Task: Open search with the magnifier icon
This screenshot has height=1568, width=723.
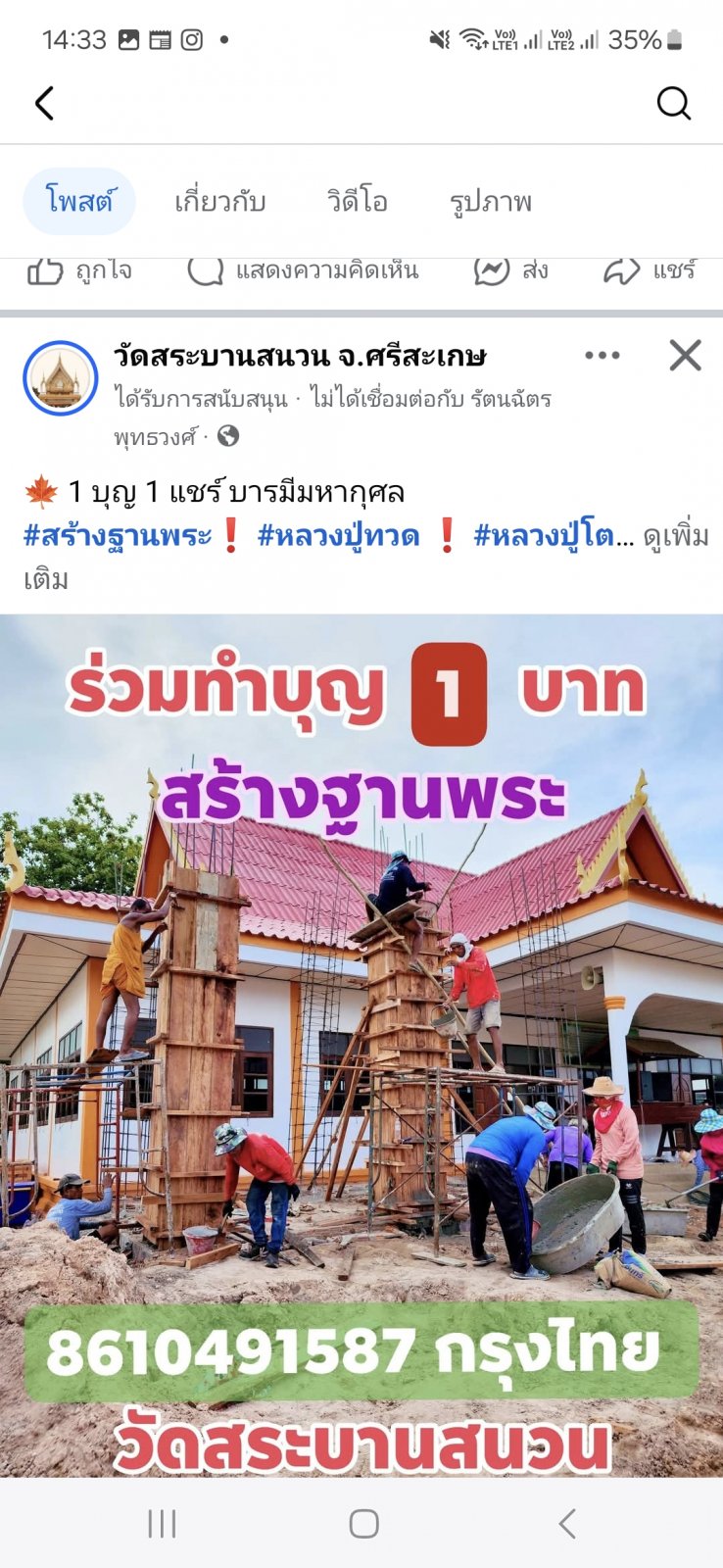Action: (673, 103)
